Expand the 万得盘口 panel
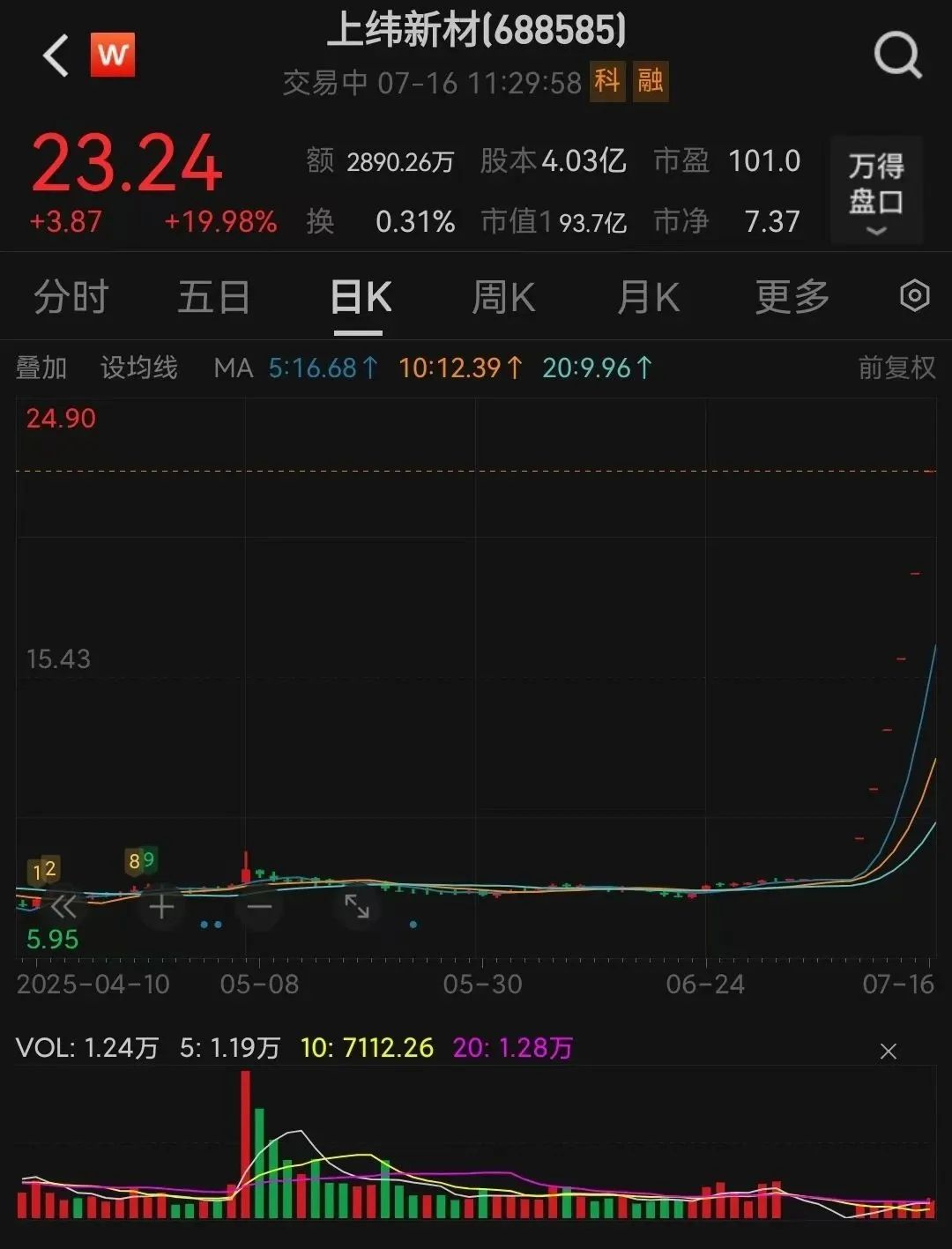 (x=876, y=190)
